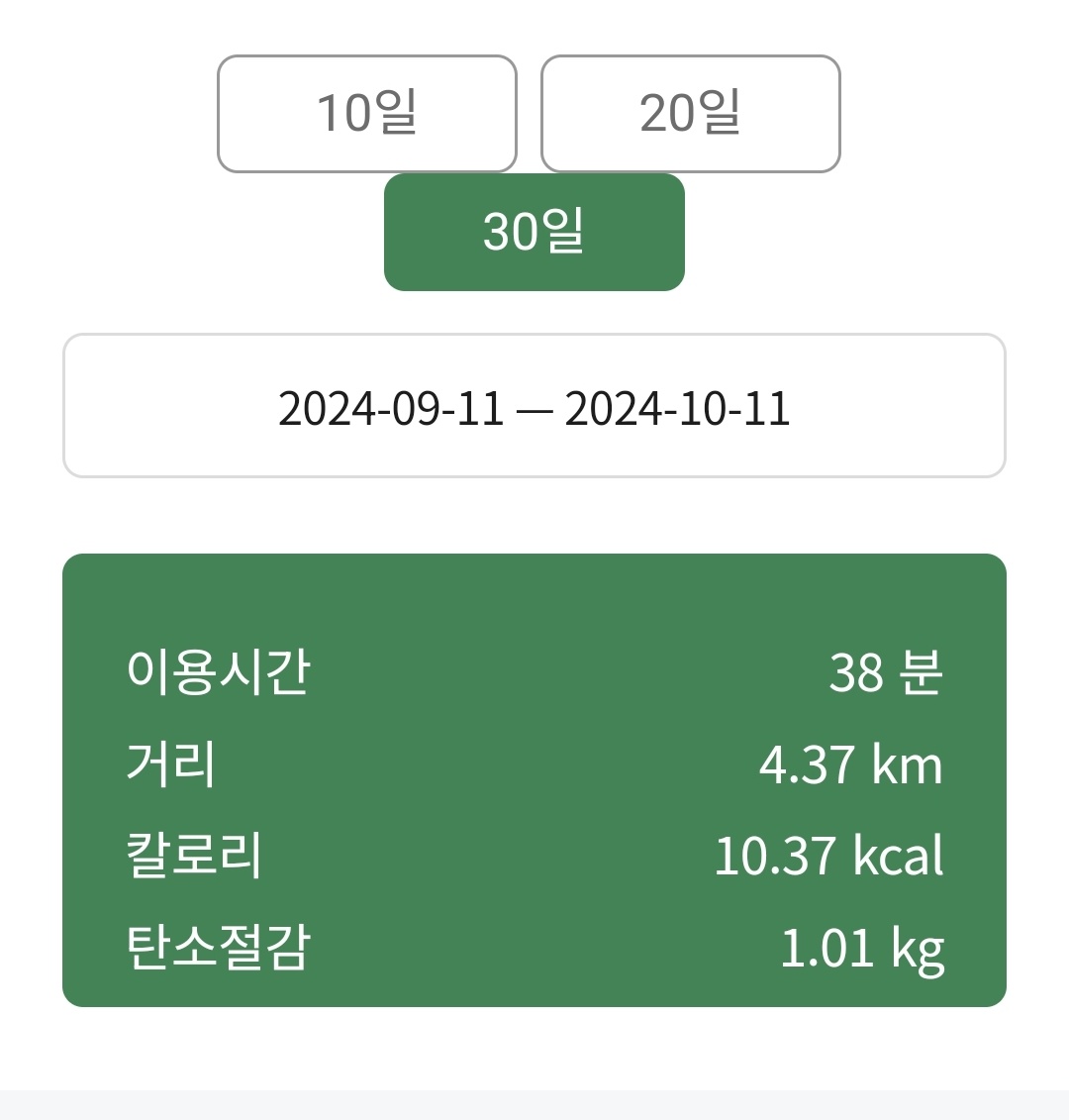Choose the 30일 period button
The height and width of the screenshot is (1120, 1069).
click(534, 233)
